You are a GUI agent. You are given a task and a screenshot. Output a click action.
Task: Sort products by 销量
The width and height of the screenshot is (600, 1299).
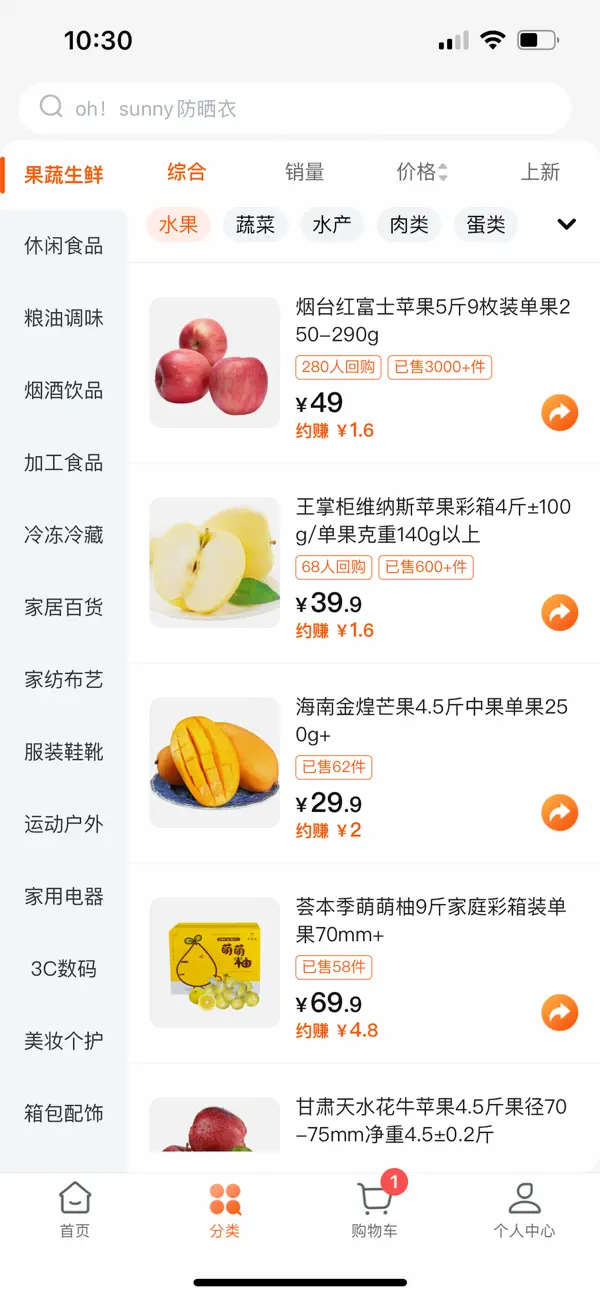[305, 172]
